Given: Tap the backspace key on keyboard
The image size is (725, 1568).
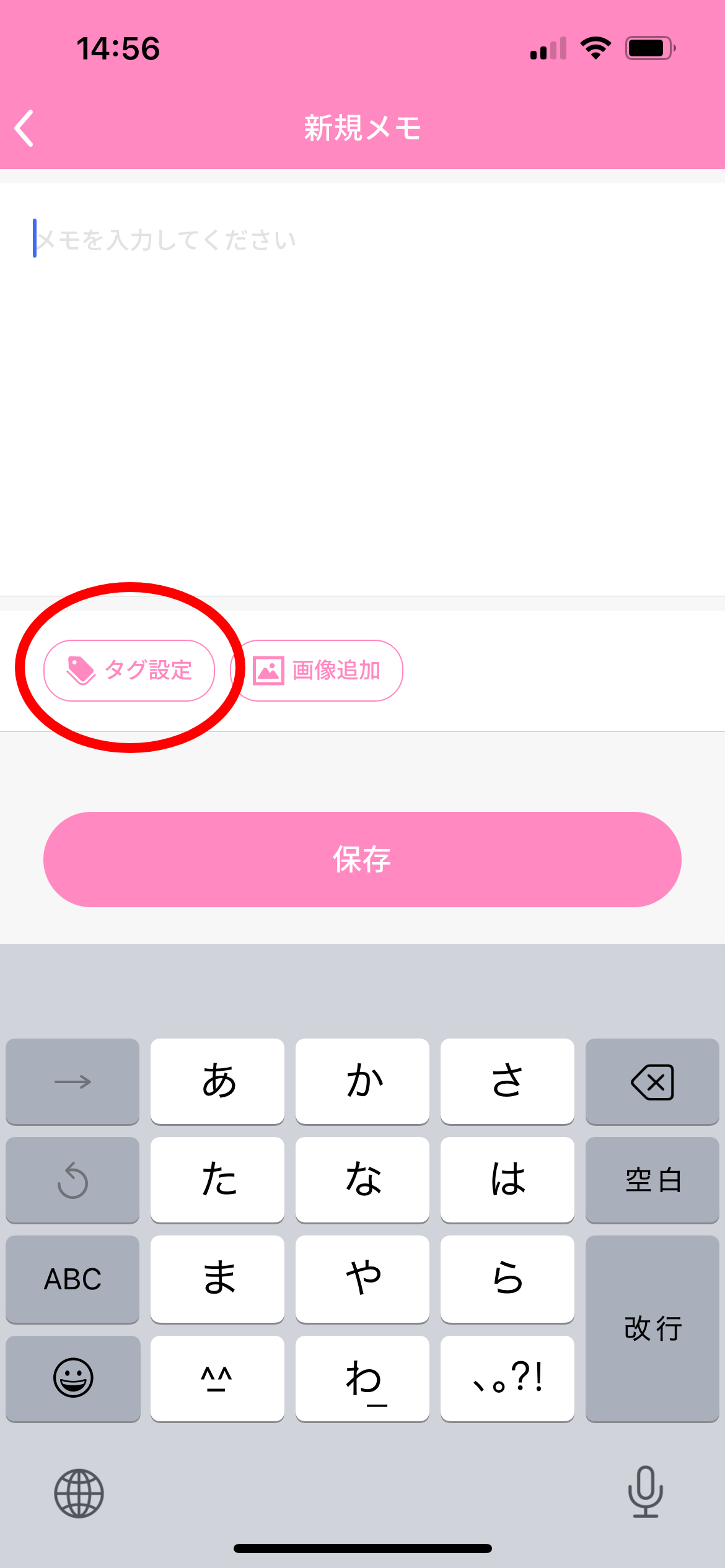Looking at the screenshot, I should point(652,1082).
